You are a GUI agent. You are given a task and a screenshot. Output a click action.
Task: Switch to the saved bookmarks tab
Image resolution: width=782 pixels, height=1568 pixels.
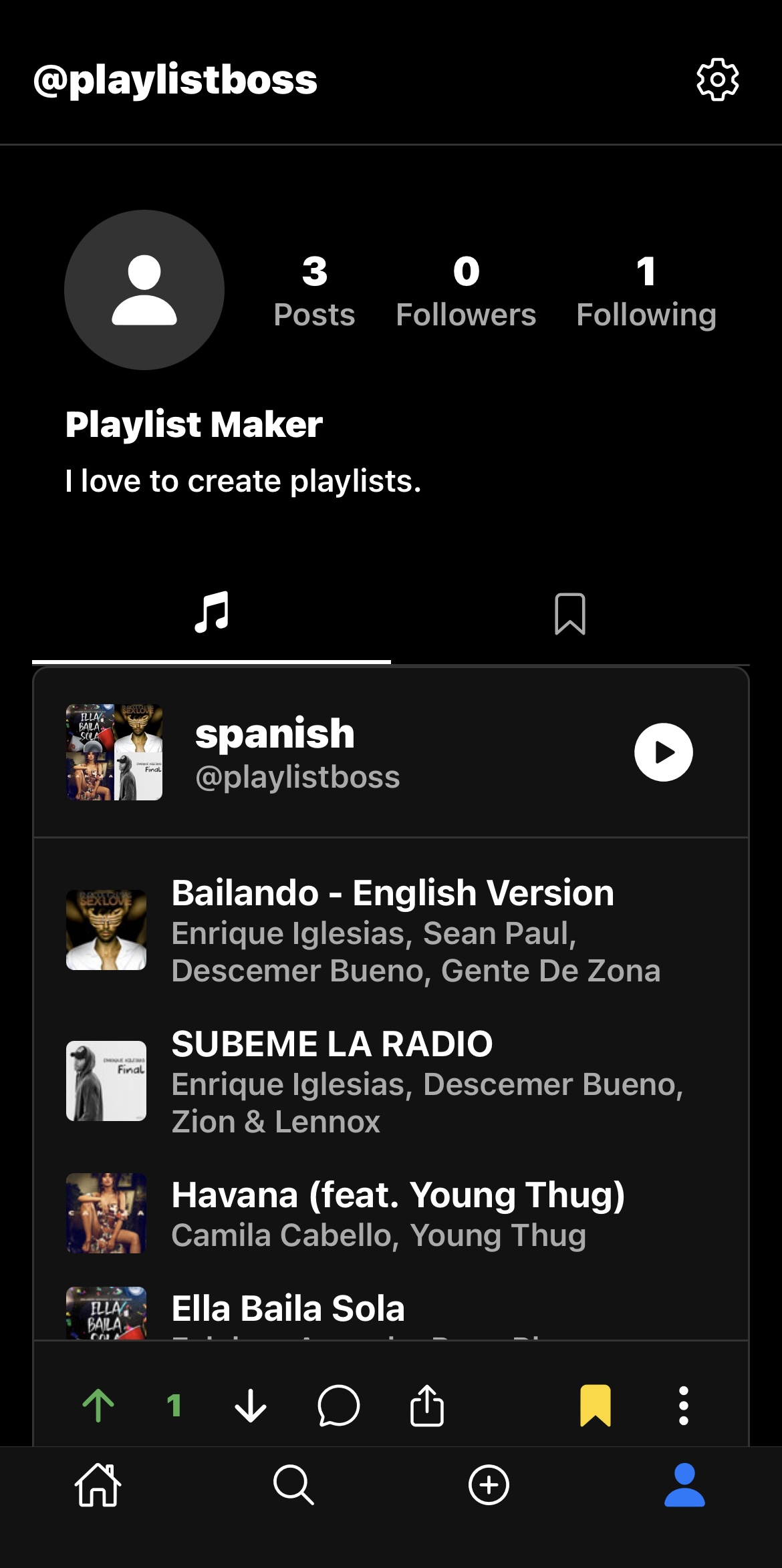click(570, 615)
